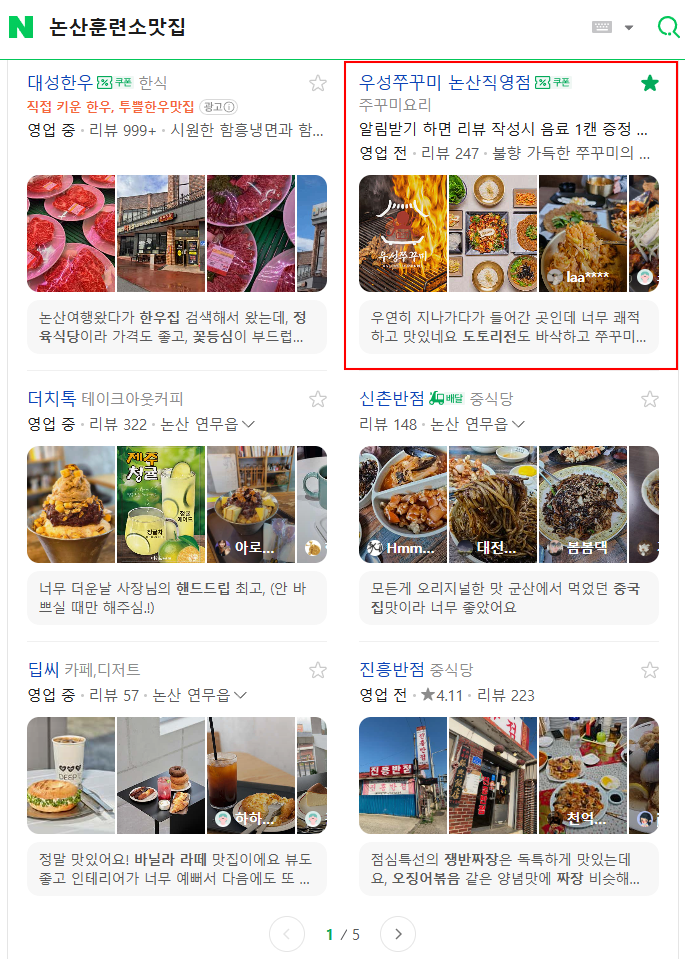This screenshot has width=685, height=959.
Task: Bookmark 더치톡 using the star
Action: (x=318, y=399)
